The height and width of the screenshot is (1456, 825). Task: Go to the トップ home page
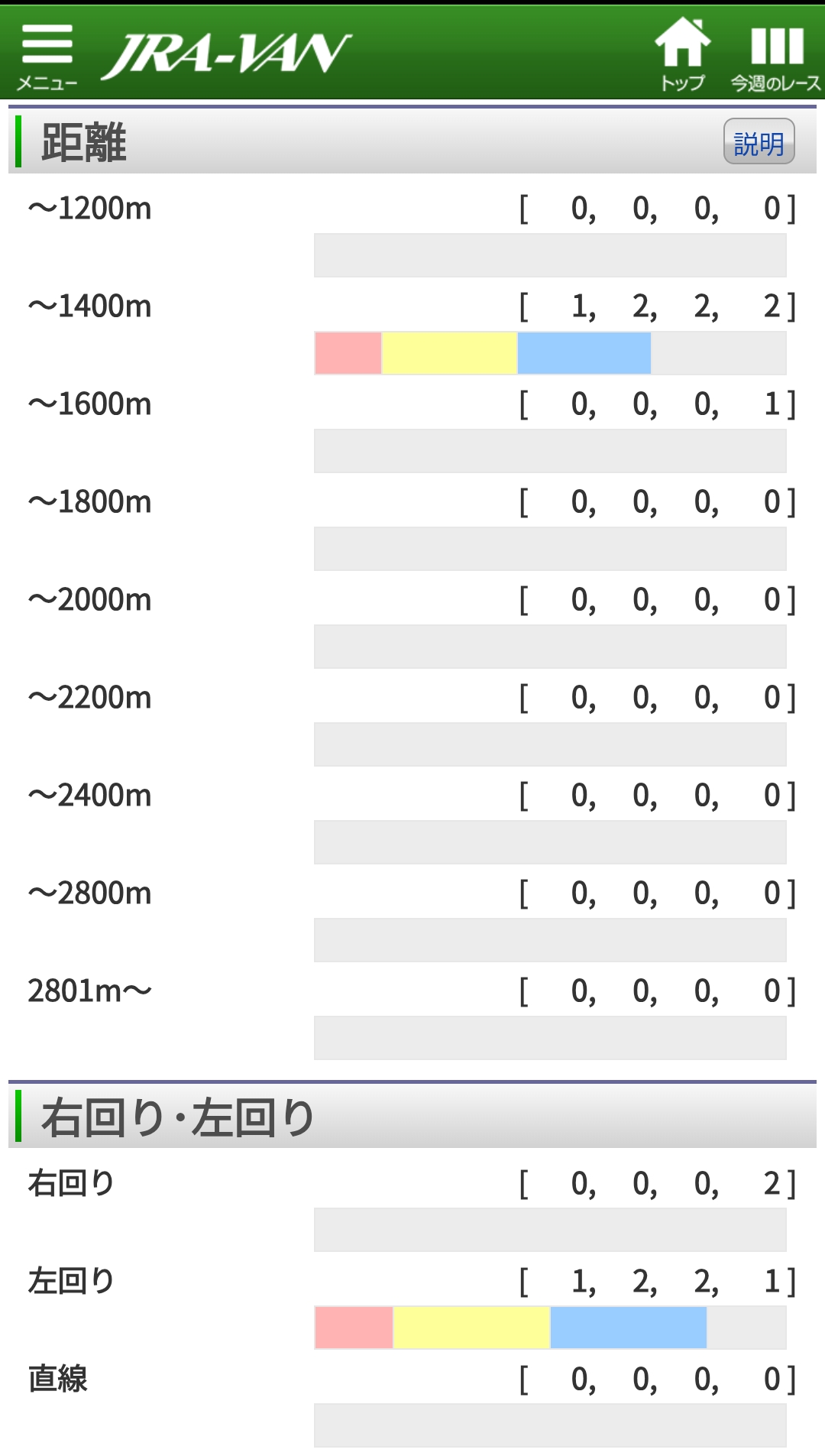(682, 54)
